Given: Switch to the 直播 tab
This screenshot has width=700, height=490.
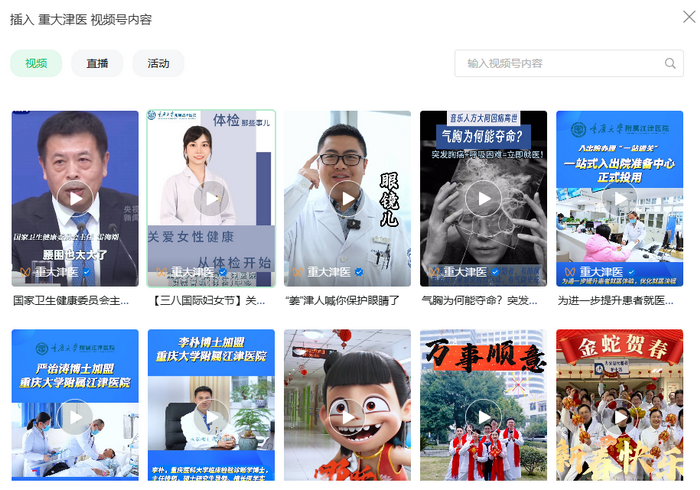Looking at the screenshot, I should (x=97, y=63).
